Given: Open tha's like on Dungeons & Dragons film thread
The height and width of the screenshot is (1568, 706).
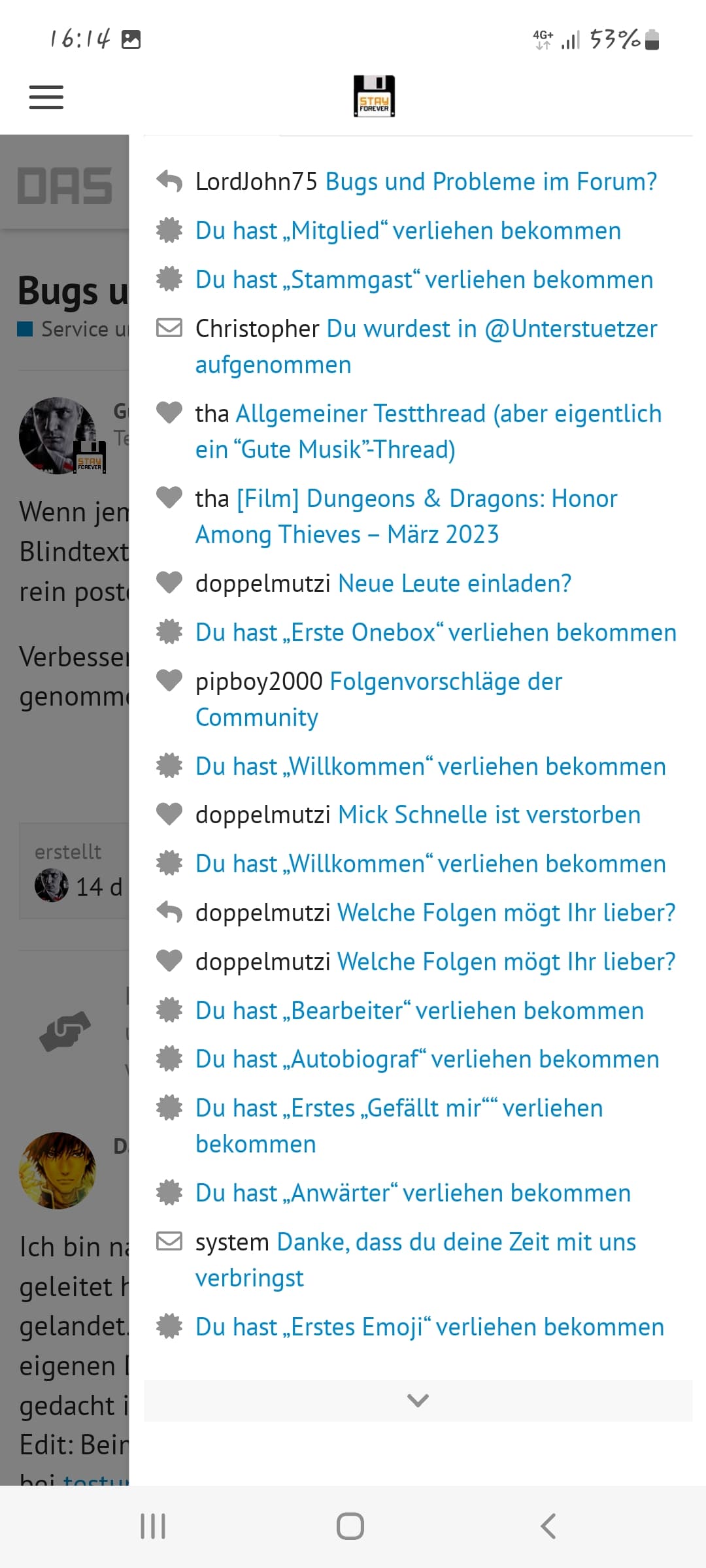Looking at the screenshot, I should [x=418, y=516].
